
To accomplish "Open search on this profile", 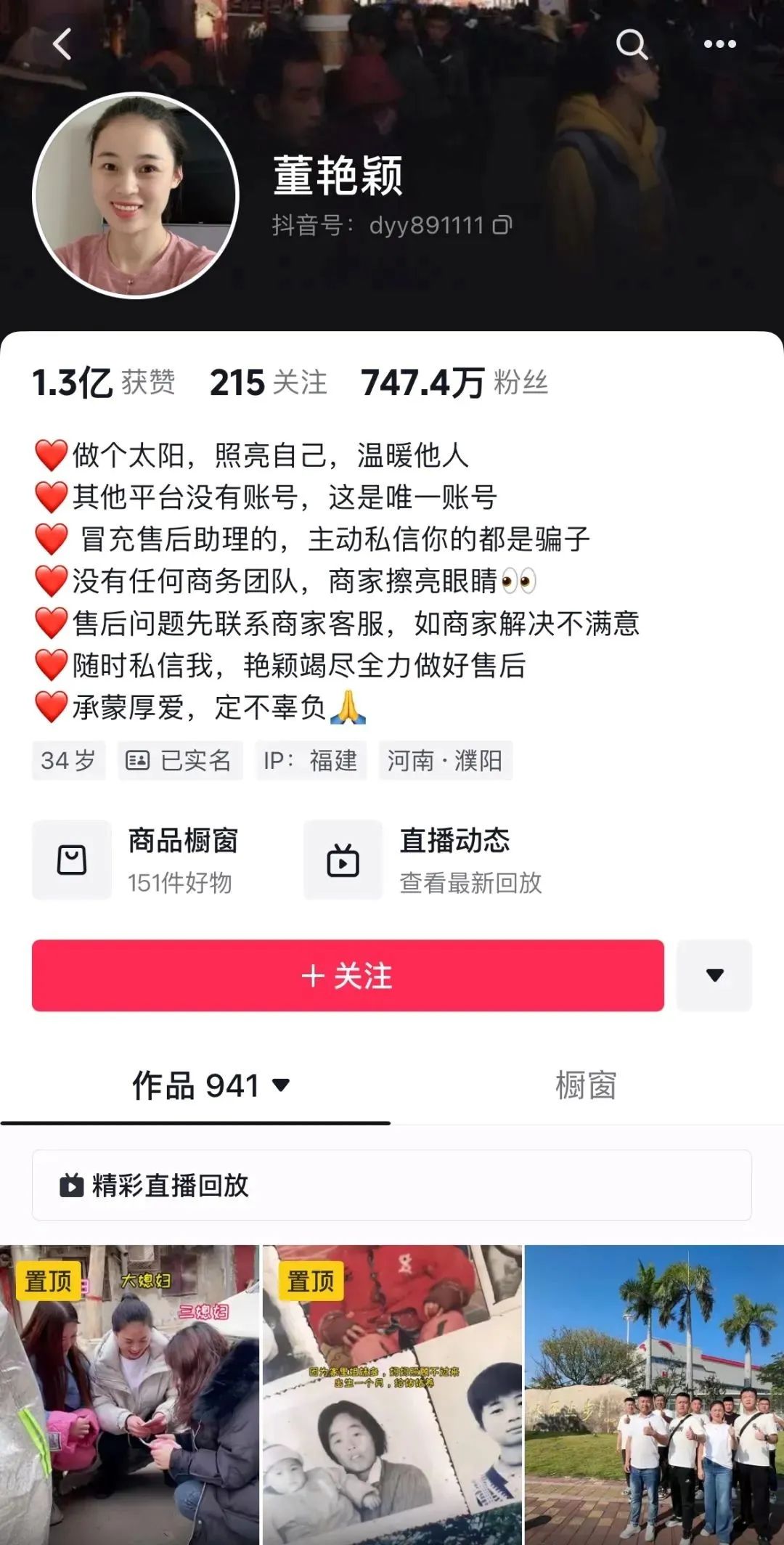I will click(631, 44).
